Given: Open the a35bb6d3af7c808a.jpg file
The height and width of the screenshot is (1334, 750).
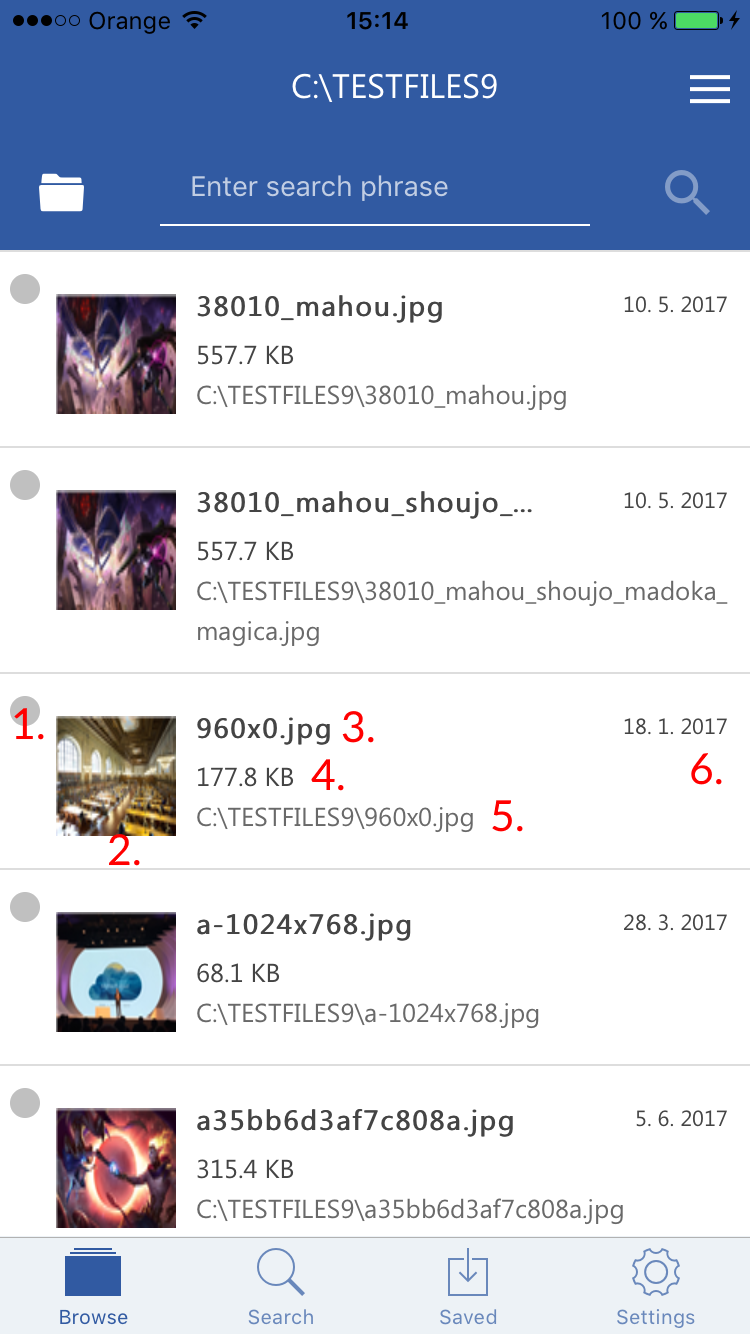Looking at the screenshot, I should click(x=375, y=1152).
